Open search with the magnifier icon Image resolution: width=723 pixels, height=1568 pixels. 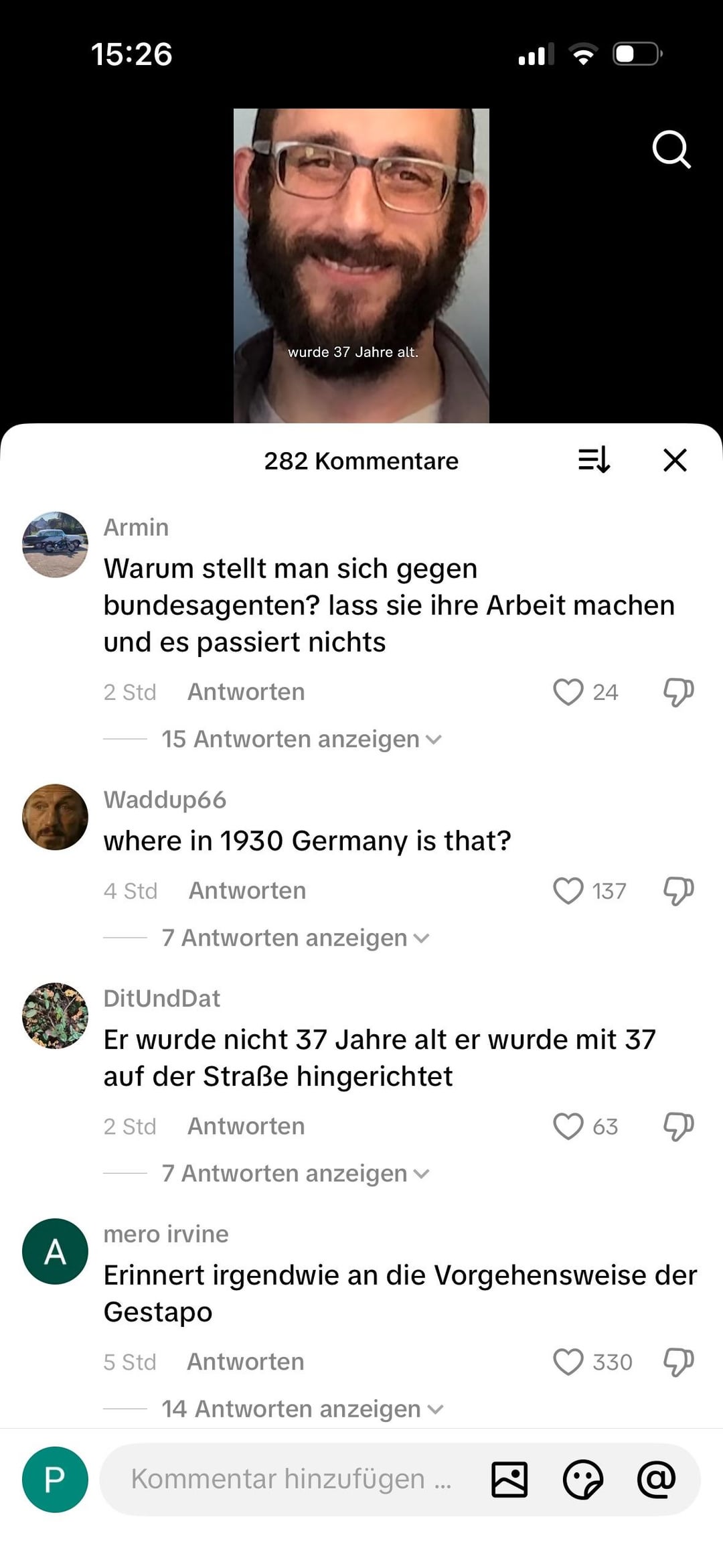point(671,149)
